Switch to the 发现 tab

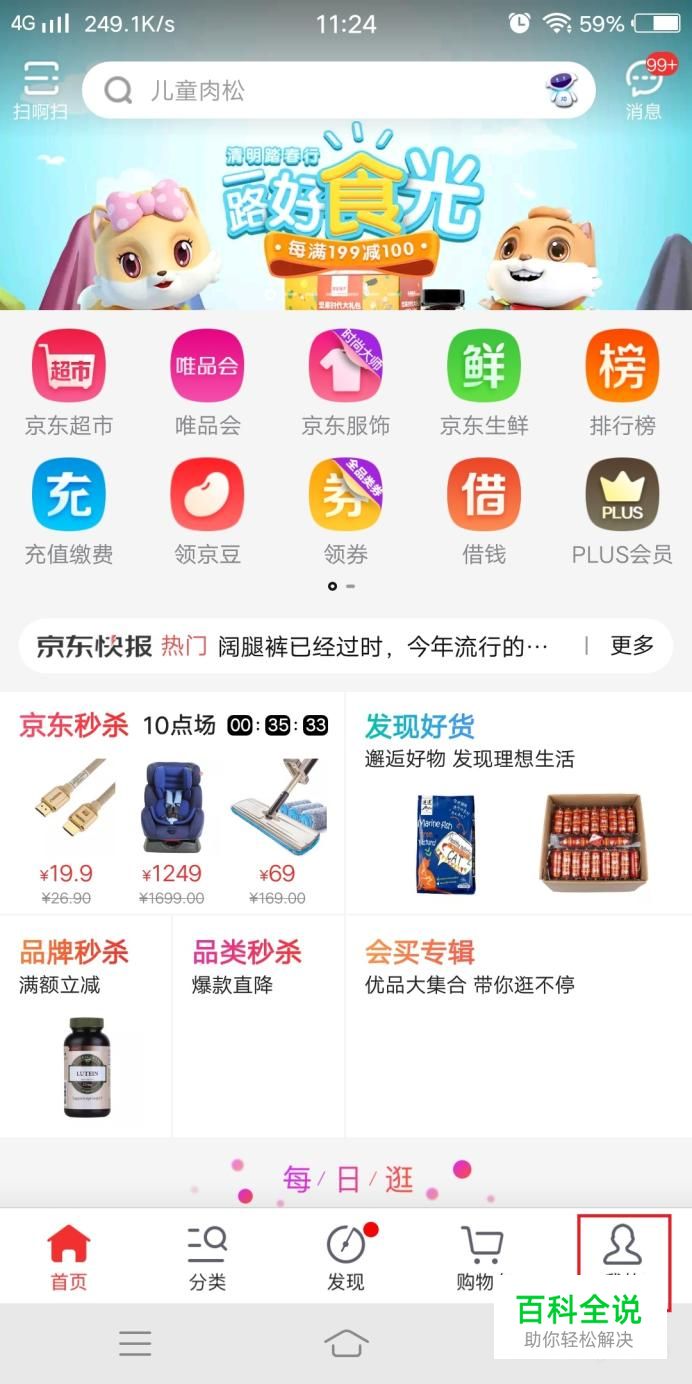coord(346,1258)
